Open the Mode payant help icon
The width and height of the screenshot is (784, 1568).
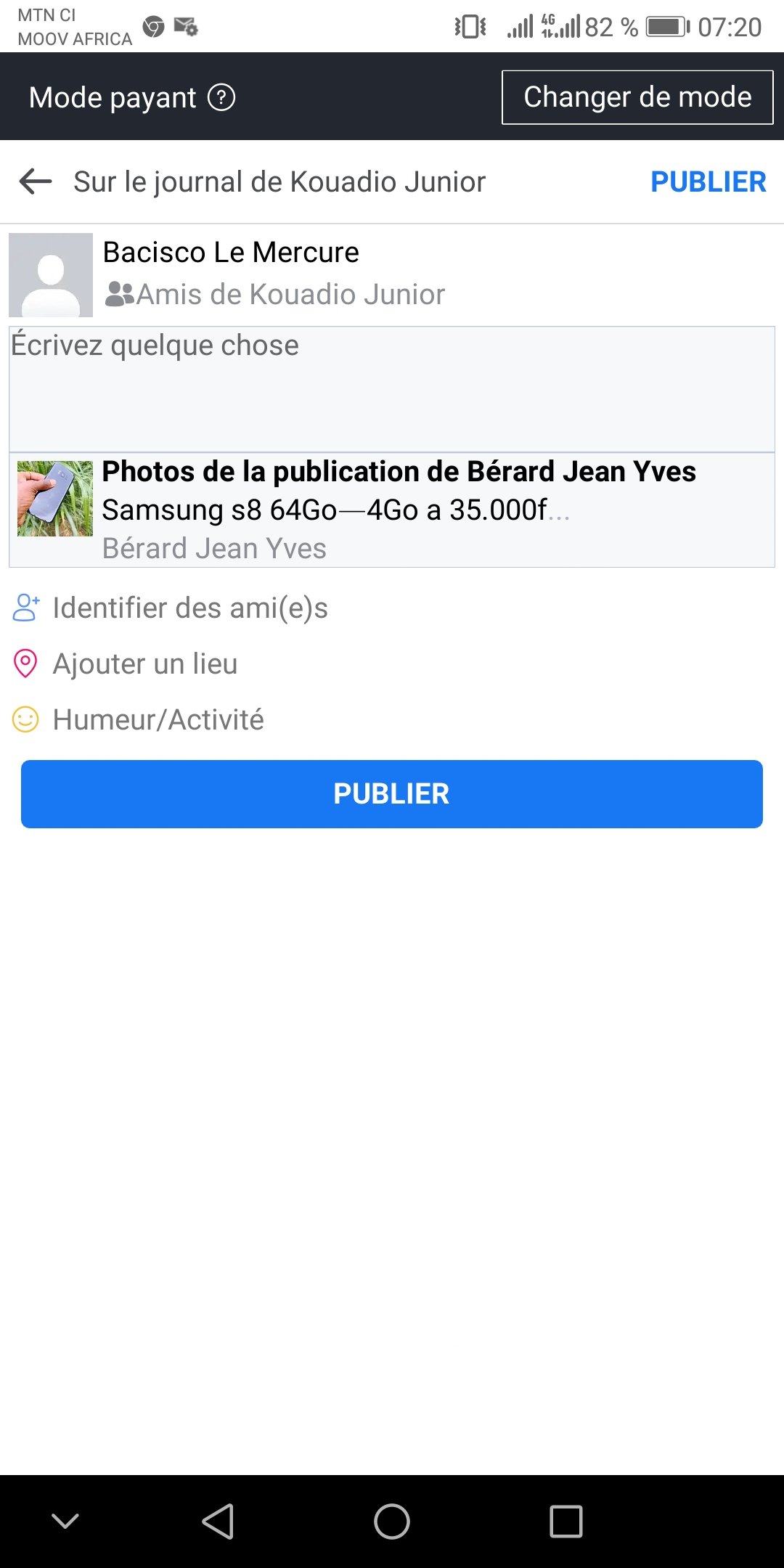(221, 97)
